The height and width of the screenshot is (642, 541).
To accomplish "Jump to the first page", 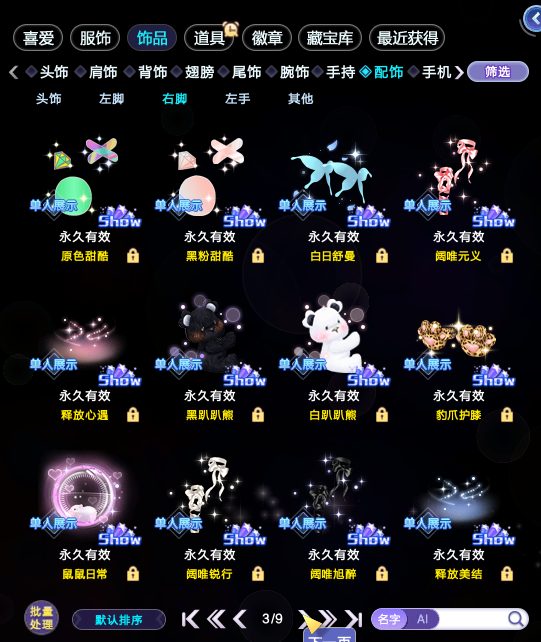I will tap(190, 619).
